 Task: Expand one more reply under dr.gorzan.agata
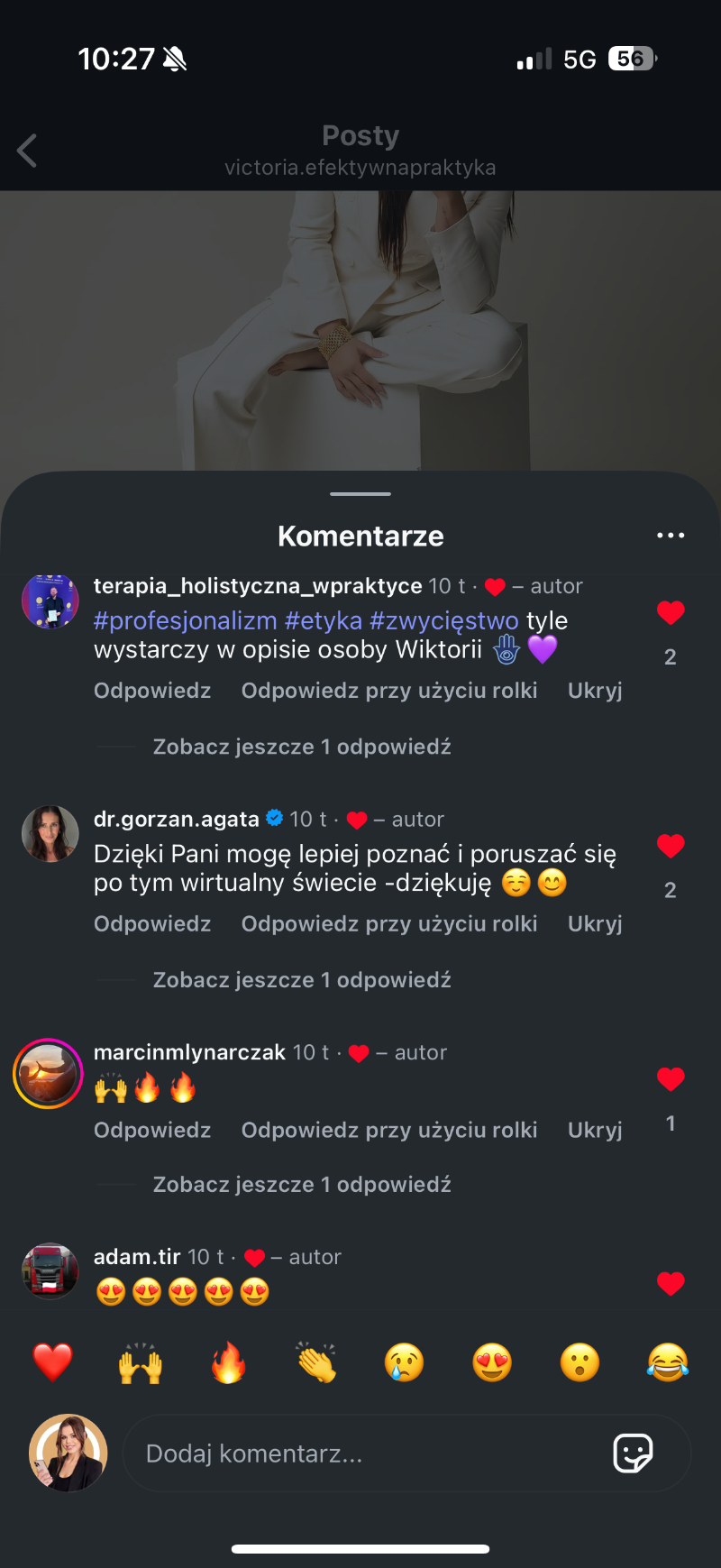[302, 980]
